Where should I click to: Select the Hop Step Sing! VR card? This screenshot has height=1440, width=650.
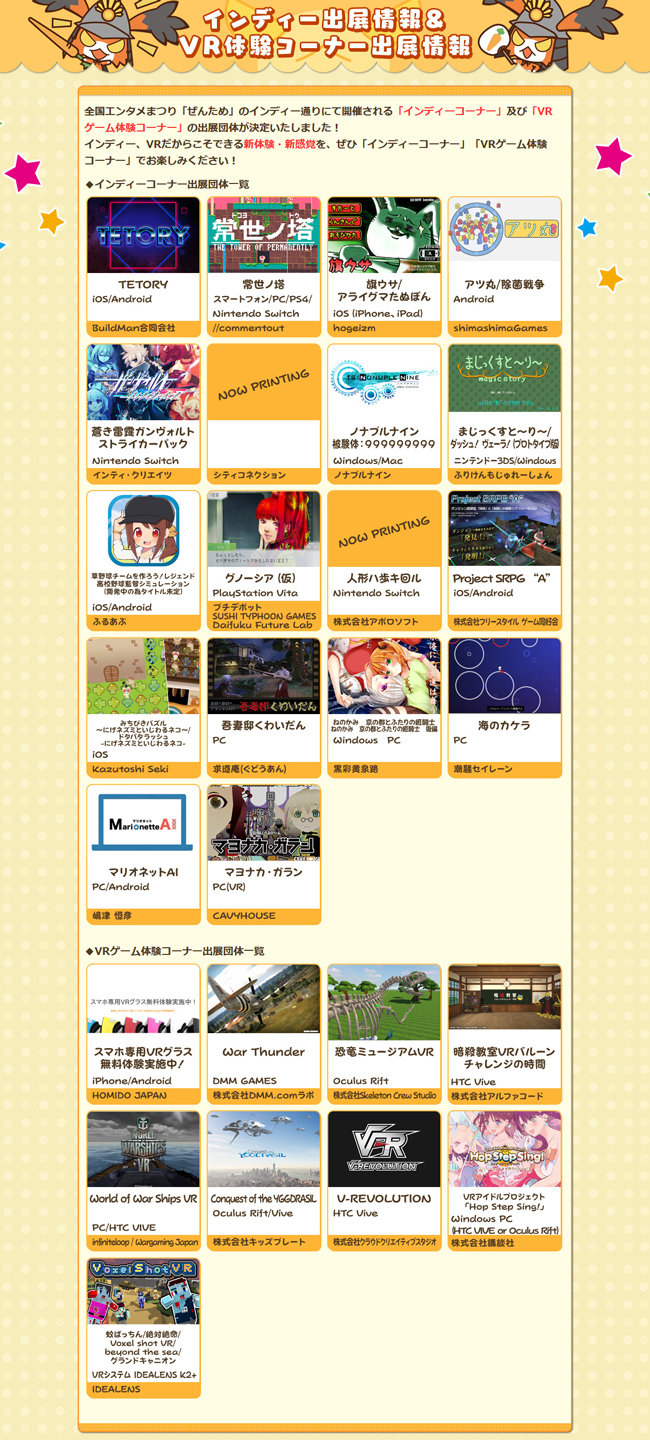pos(505,1180)
